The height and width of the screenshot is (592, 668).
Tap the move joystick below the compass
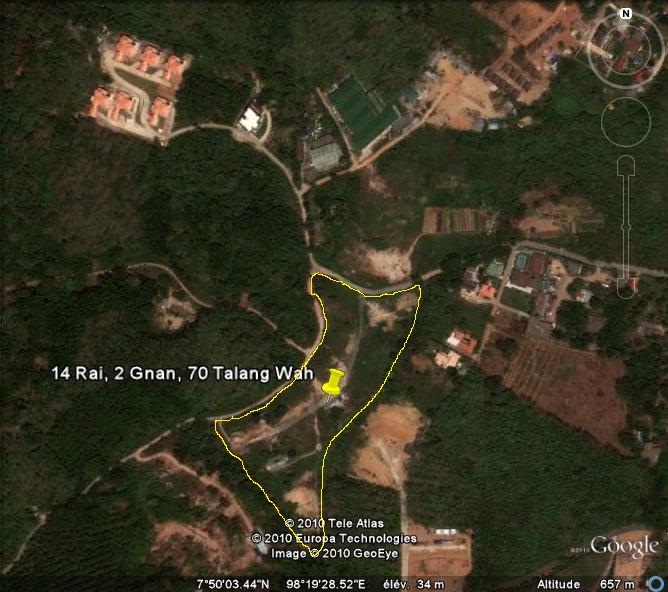click(x=627, y=122)
